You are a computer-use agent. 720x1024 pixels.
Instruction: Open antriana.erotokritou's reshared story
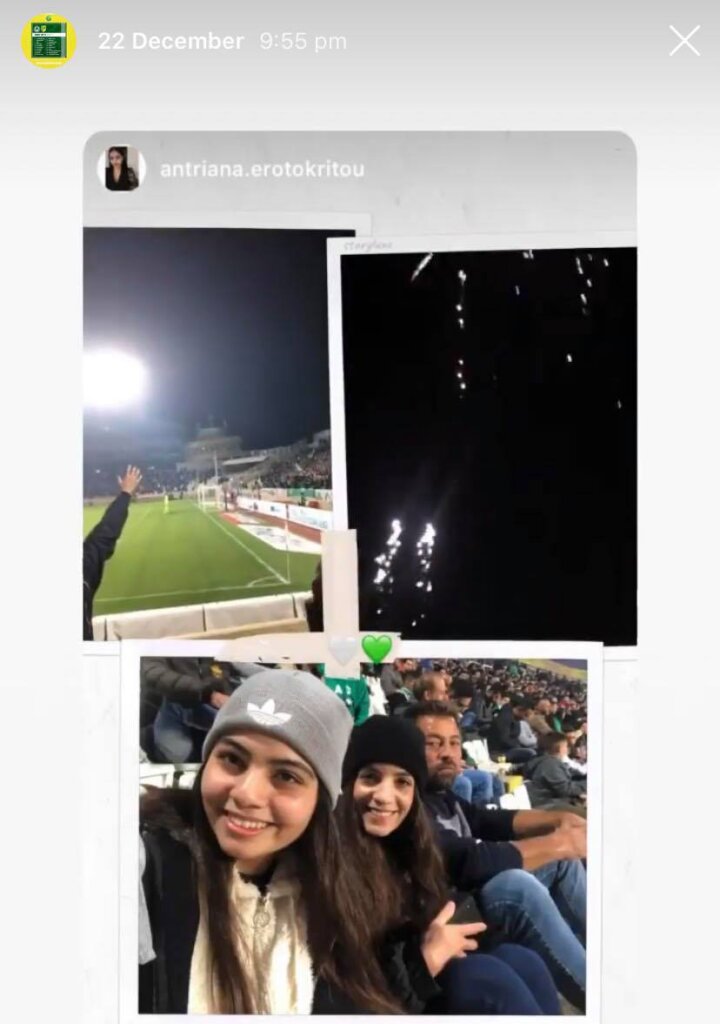point(261,169)
